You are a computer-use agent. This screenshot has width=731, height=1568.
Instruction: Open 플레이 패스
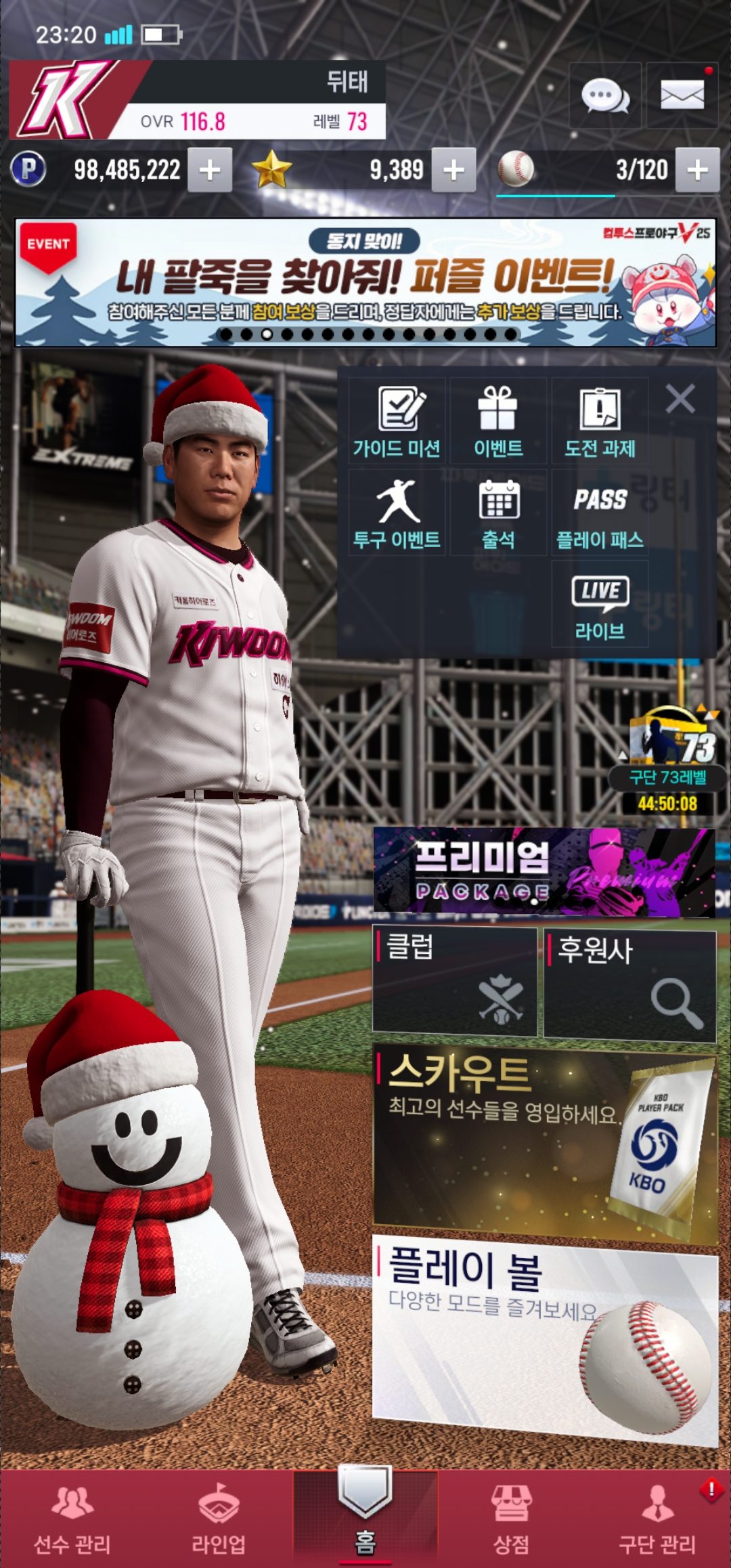click(x=600, y=513)
